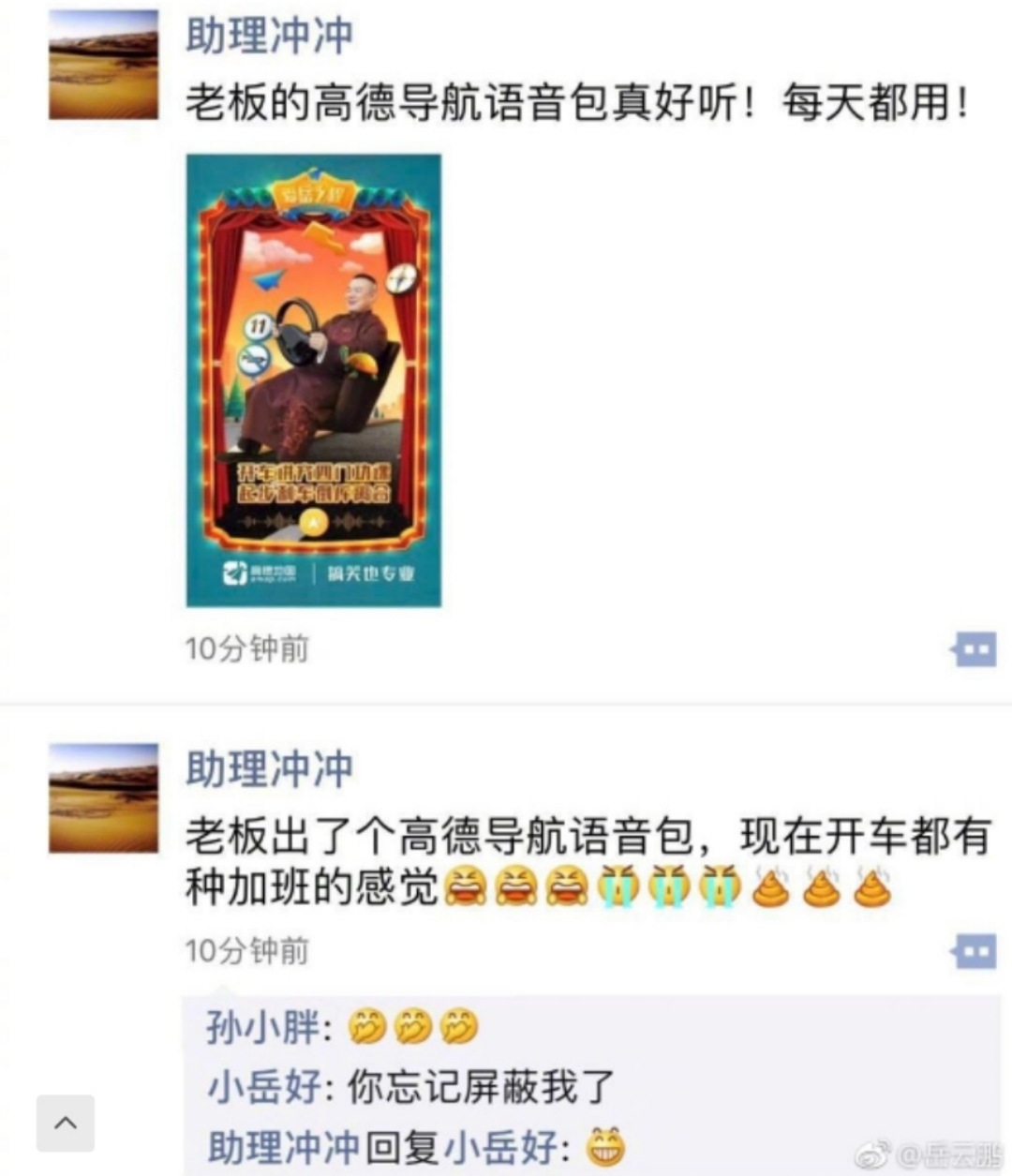Screen dimensions: 1012x1176
Task: Tap 助理冲冲's avatar beside the 每天都用 post
Action: tap(103, 65)
